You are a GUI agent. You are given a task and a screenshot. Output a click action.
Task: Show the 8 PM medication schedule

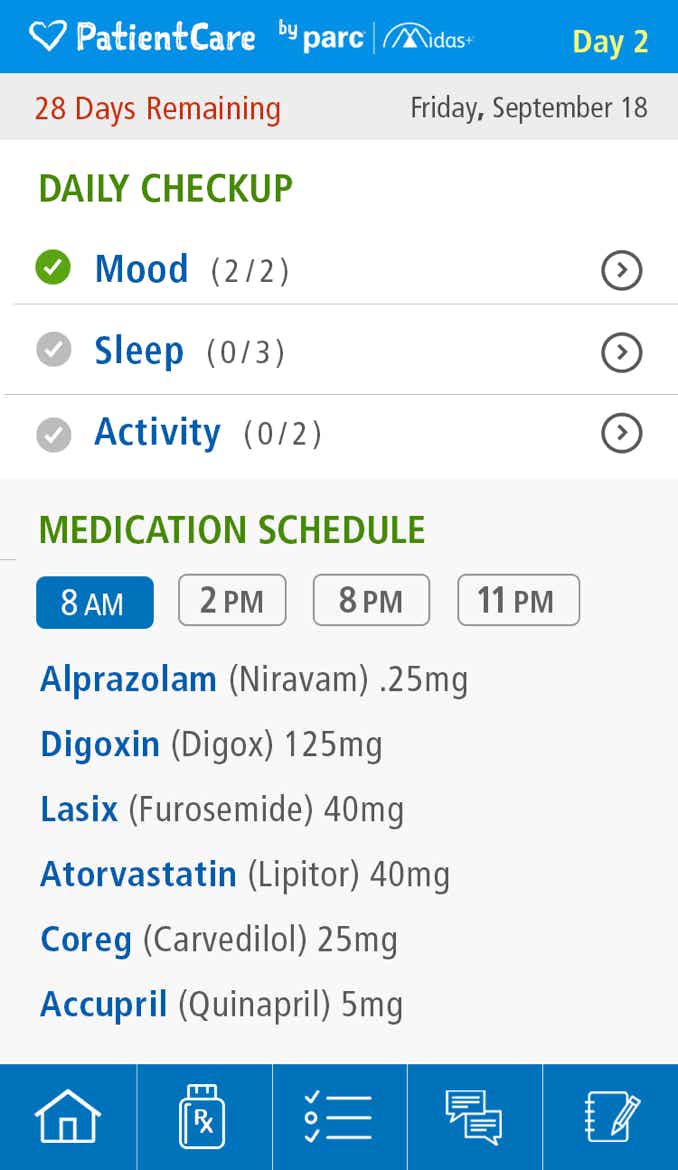click(371, 600)
